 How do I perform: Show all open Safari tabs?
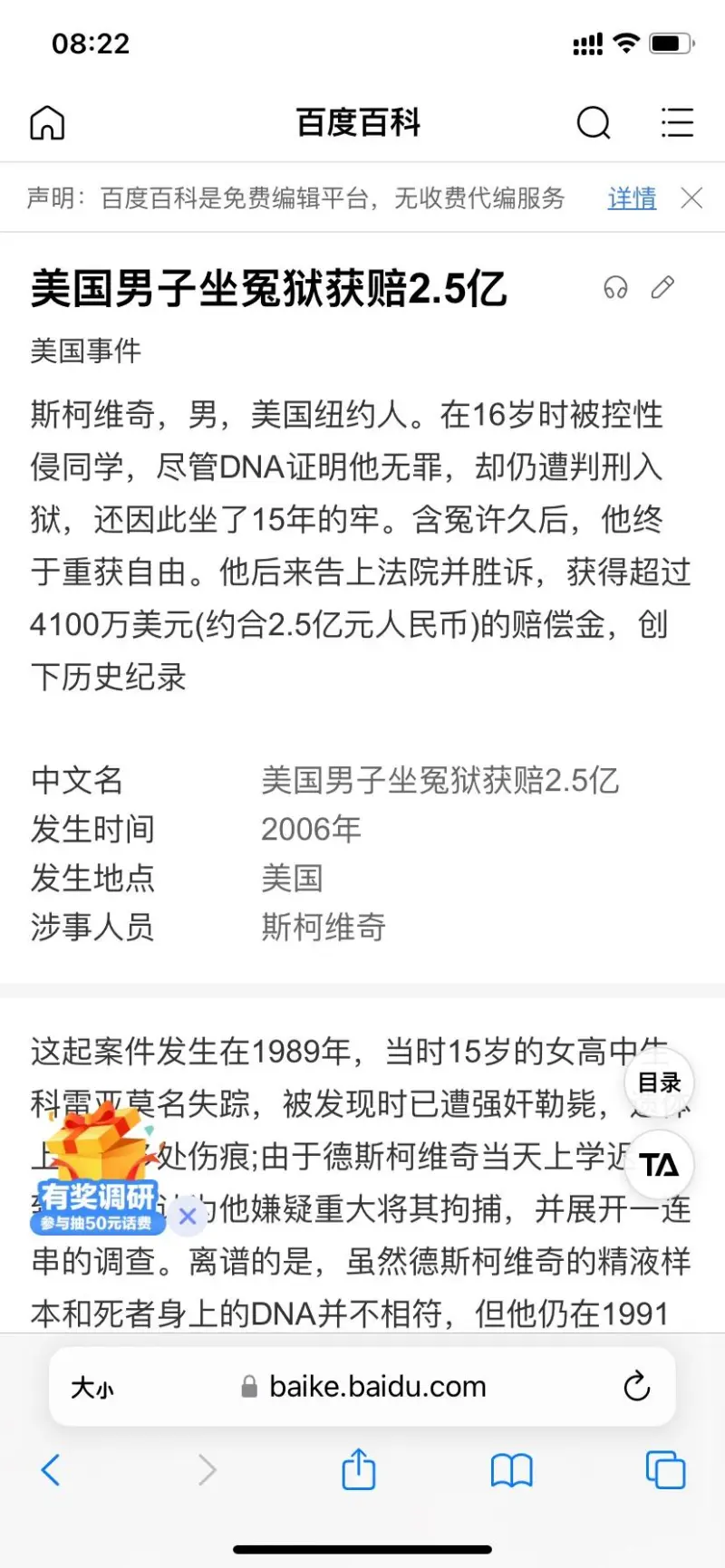[x=664, y=1469]
